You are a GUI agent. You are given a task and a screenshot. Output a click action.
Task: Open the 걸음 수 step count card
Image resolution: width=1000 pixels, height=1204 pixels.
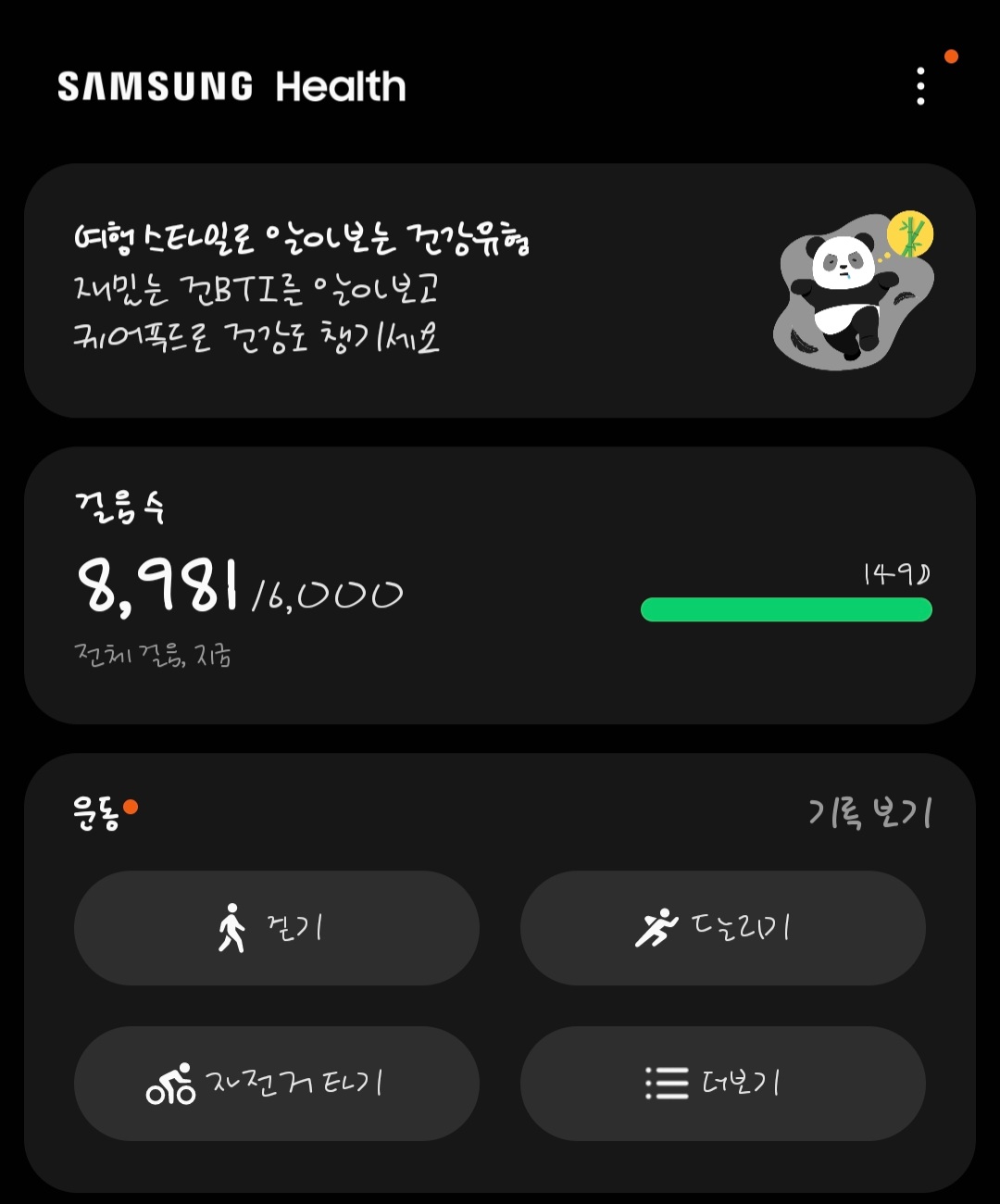pos(500,585)
